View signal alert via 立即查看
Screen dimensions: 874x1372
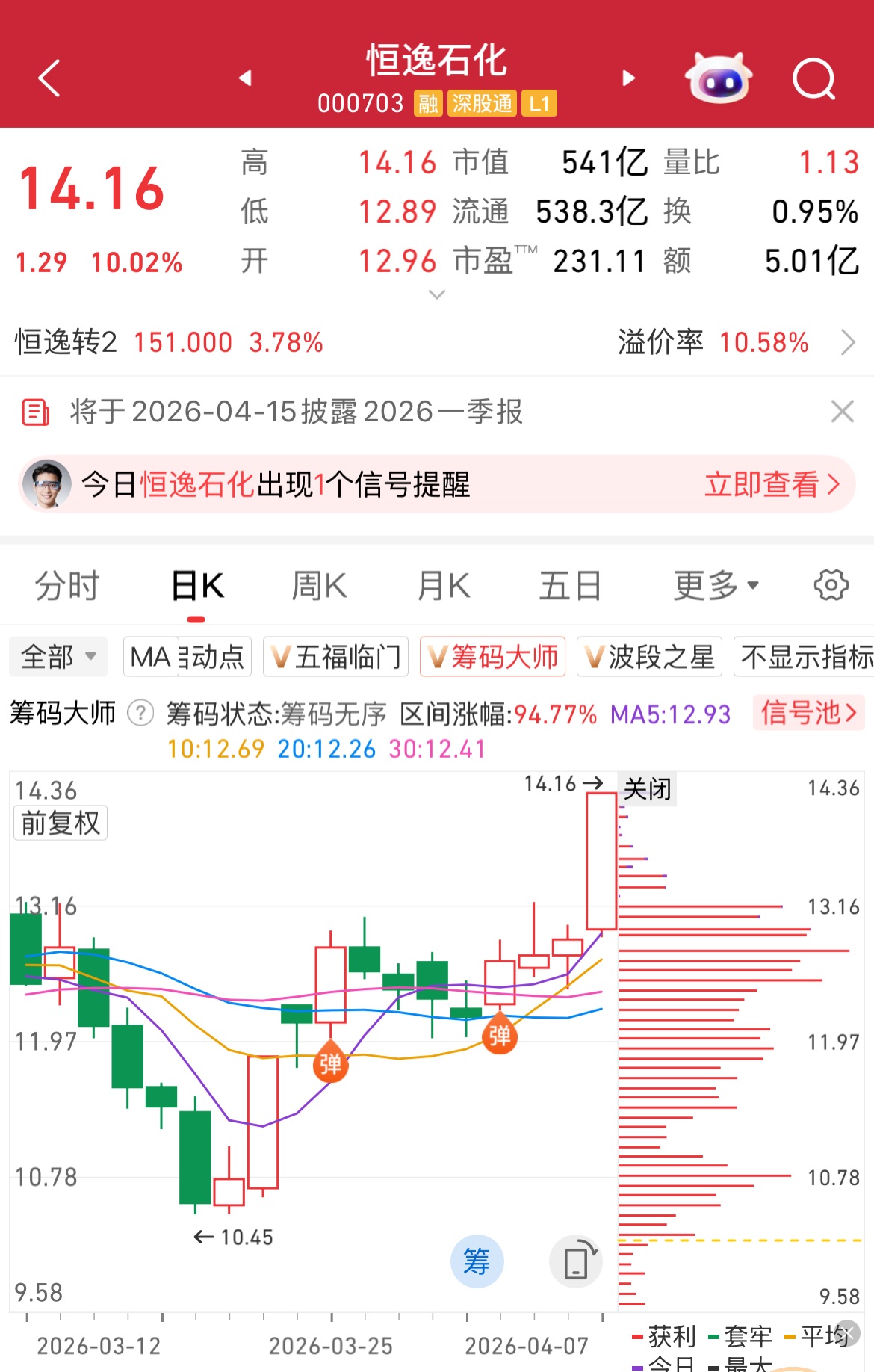pos(772,485)
